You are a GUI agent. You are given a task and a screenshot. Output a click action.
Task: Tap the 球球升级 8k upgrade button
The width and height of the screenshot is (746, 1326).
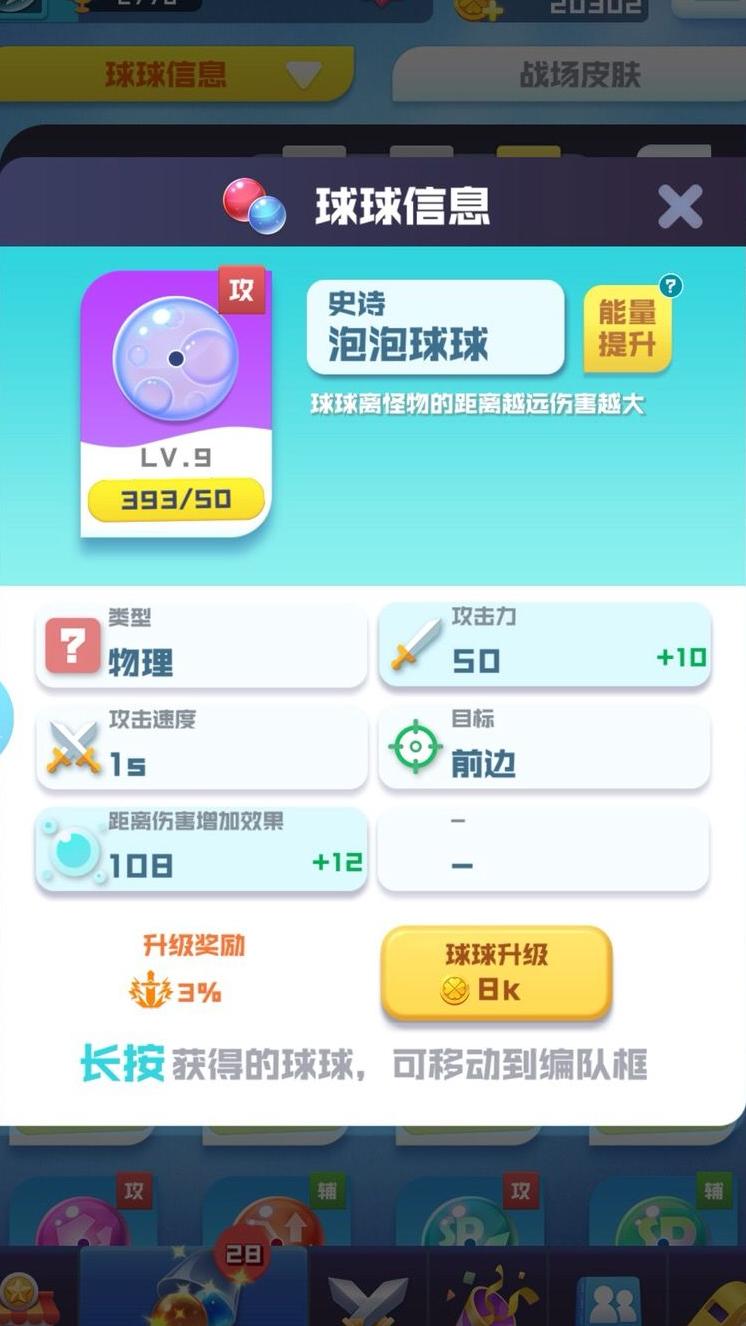(496, 973)
